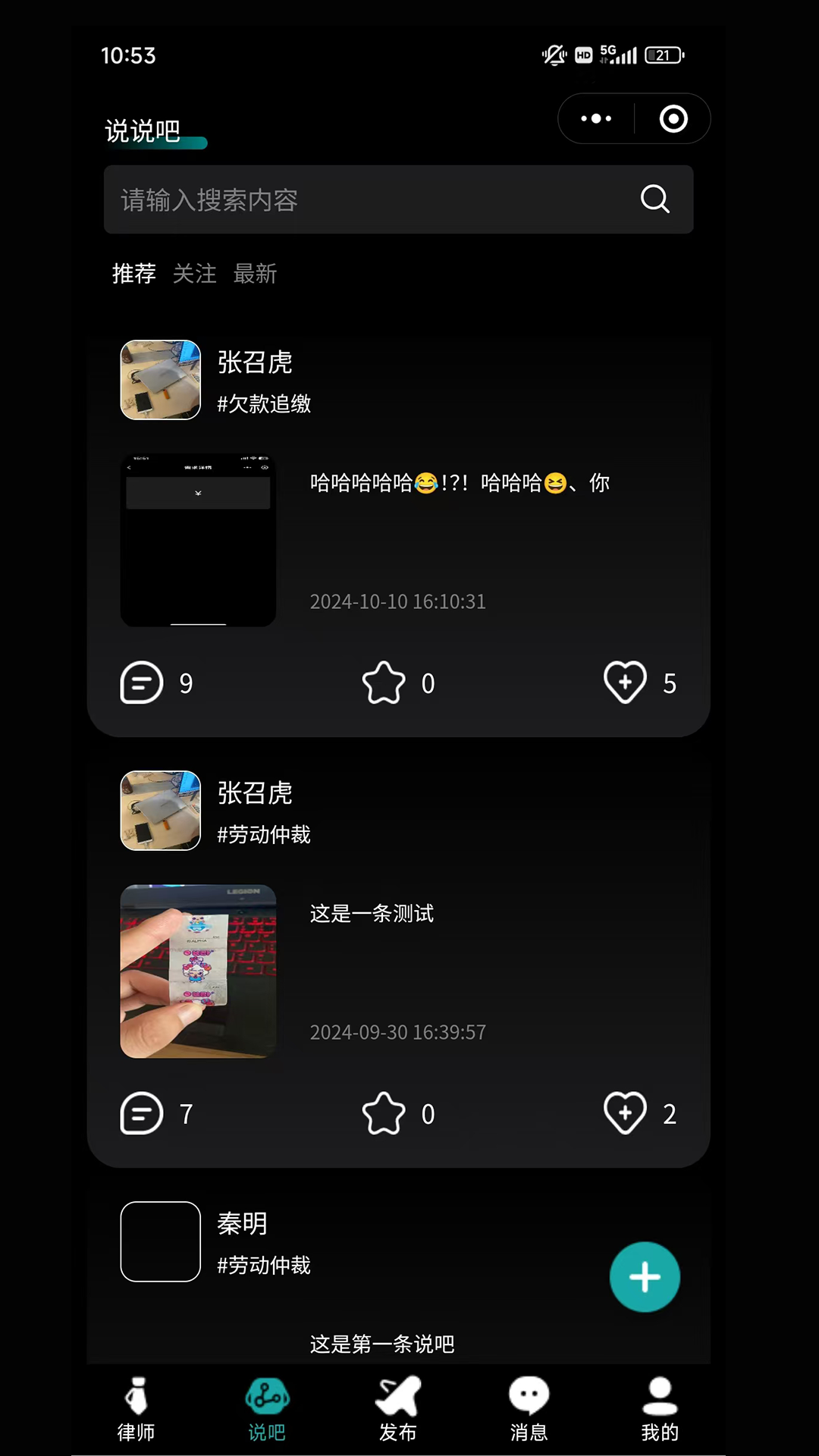Toggle heart like on the first post
This screenshot has height=1456, width=819.
point(625,682)
